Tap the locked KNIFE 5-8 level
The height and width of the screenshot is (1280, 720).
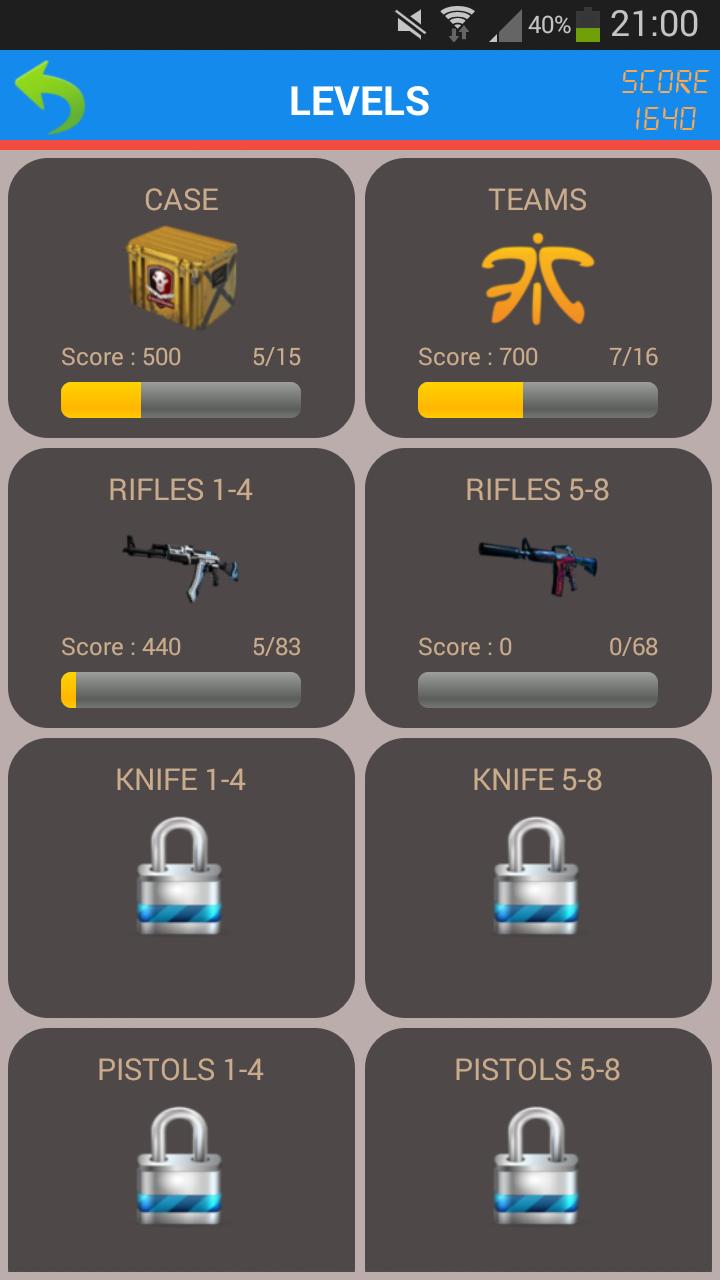coord(538,878)
